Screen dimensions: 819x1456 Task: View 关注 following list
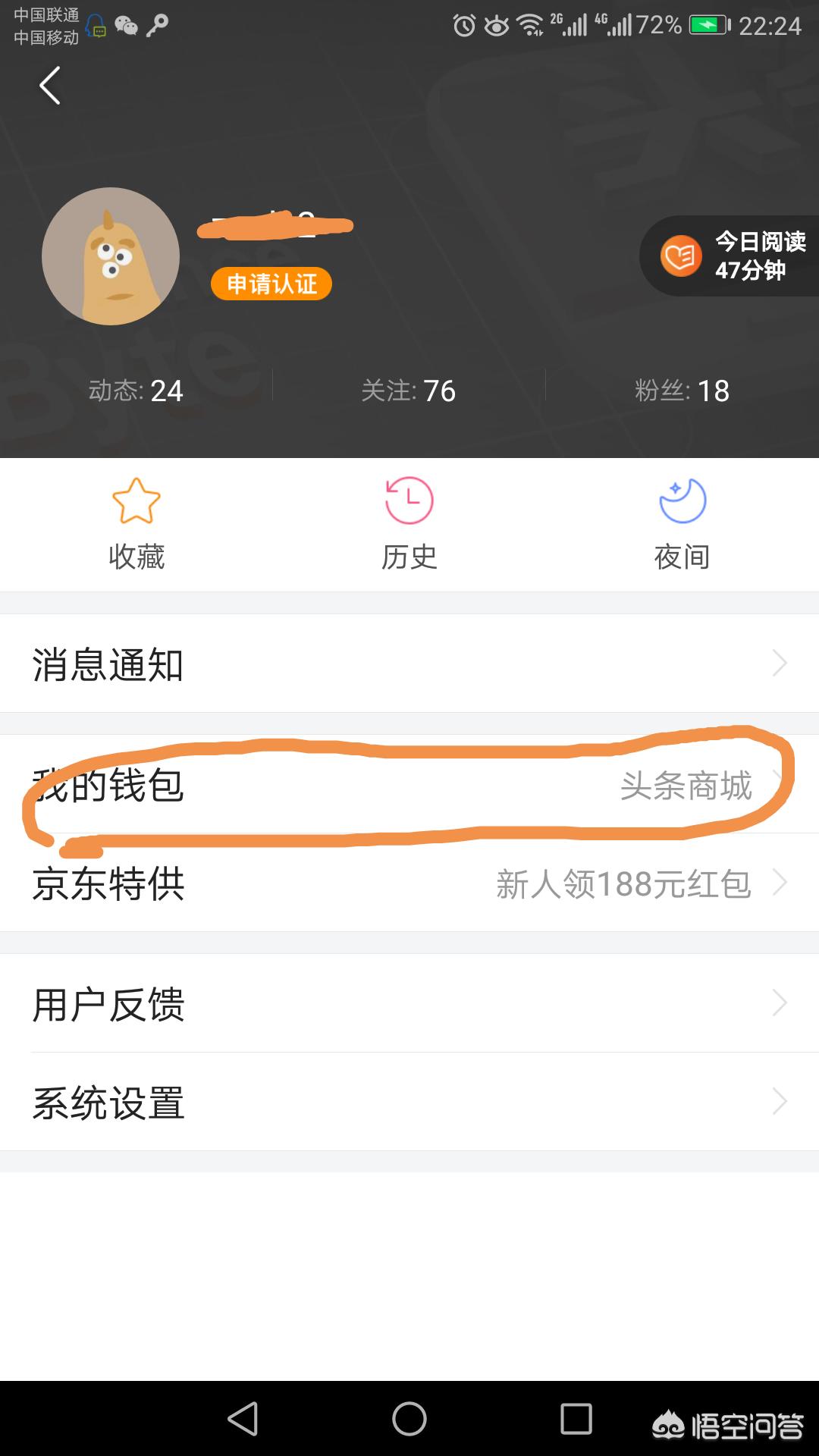coord(409,391)
